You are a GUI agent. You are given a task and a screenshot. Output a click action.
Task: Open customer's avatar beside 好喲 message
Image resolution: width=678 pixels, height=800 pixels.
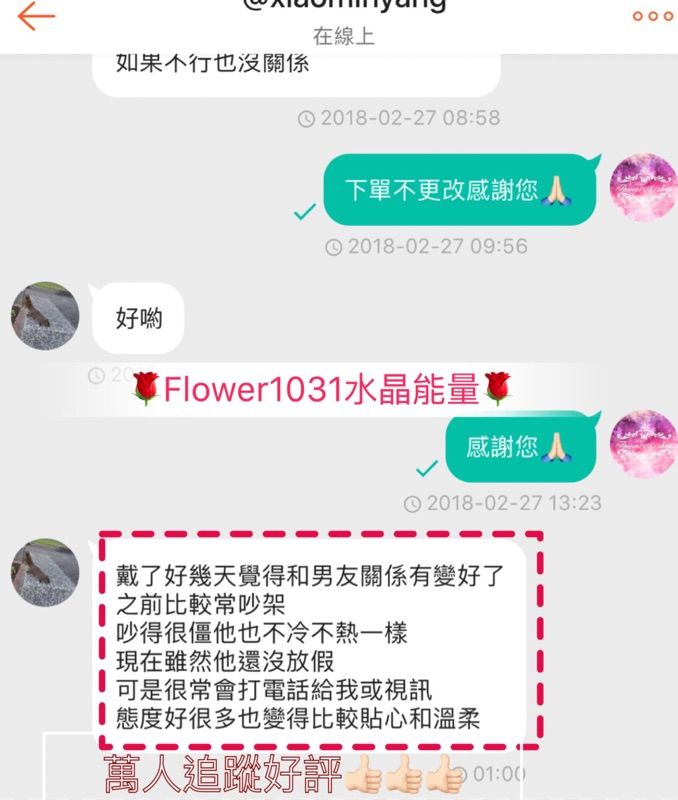[x=44, y=316]
